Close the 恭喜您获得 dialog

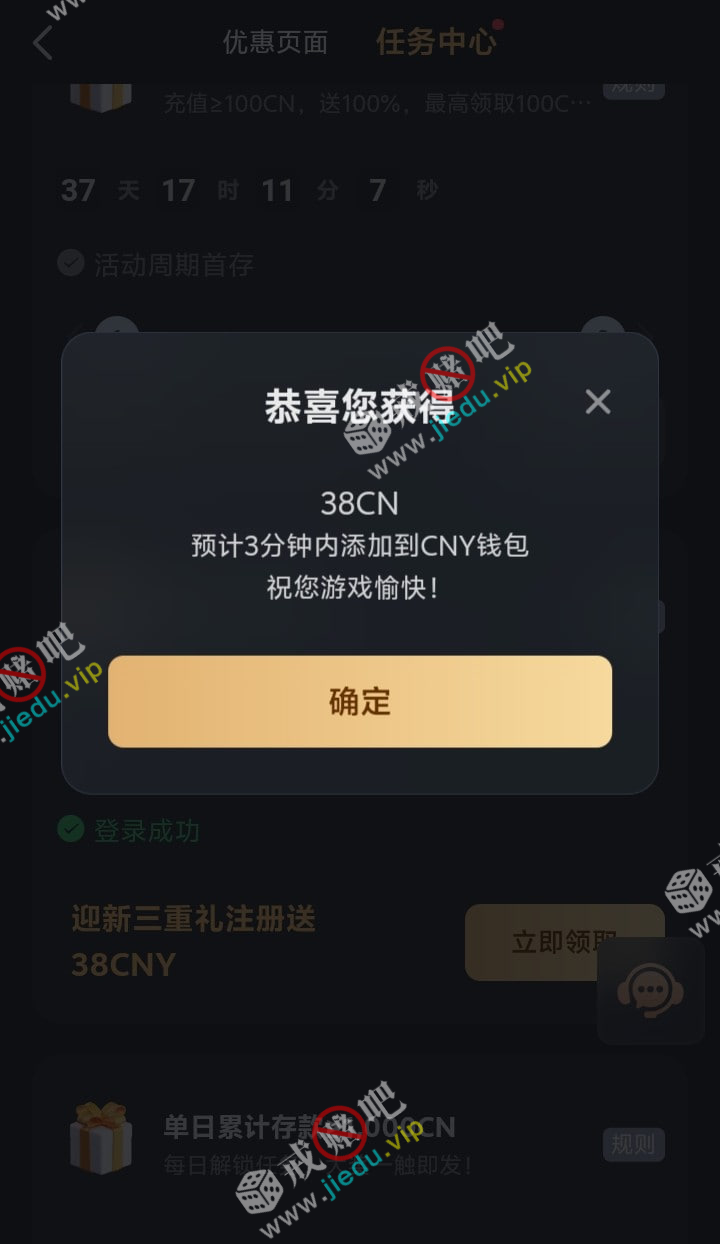[598, 402]
